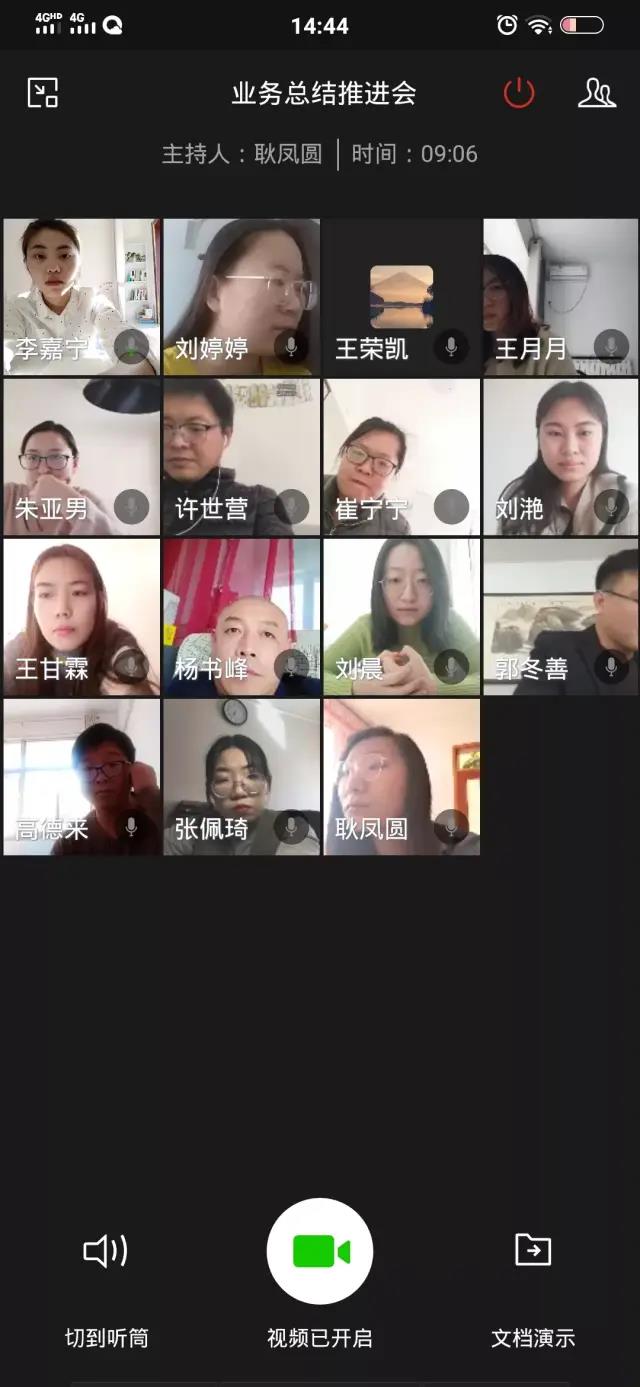Tap 杨书峰's video tile
640x1387 pixels.
(241, 617)
